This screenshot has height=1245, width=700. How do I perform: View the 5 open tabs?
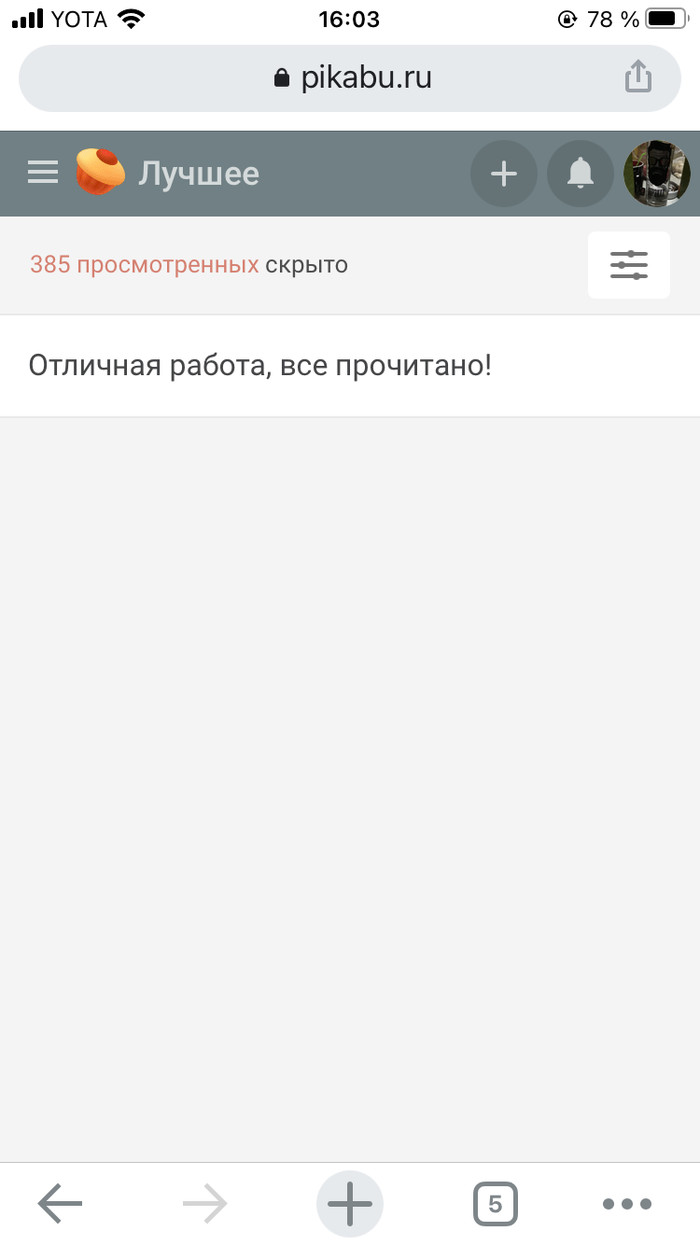pyautogui.click(x=495, y=1204)
